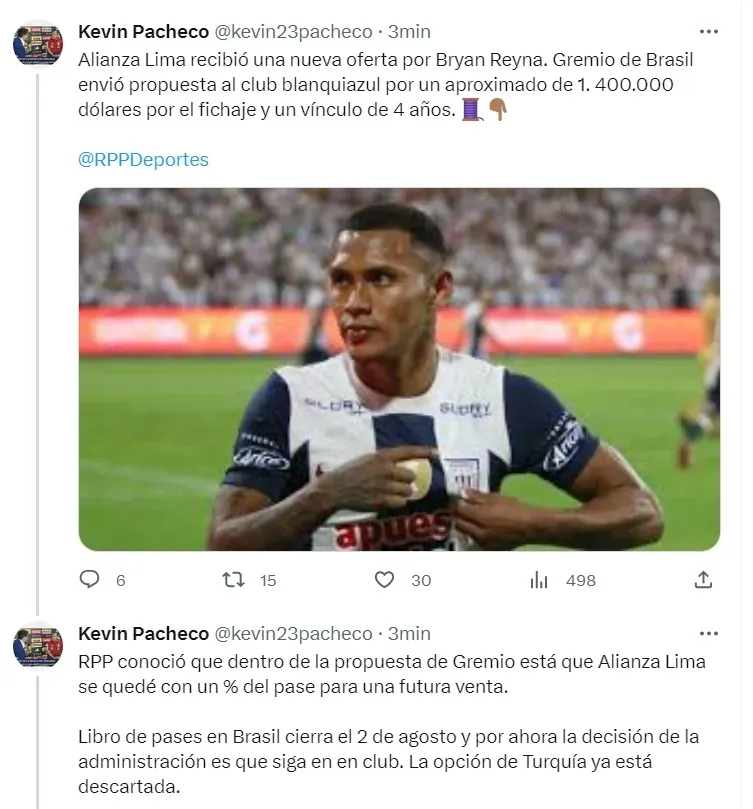Open Kevin Pacheco's name on the second tweet
This screenshot has width=753, height=809.
point(143,634)
